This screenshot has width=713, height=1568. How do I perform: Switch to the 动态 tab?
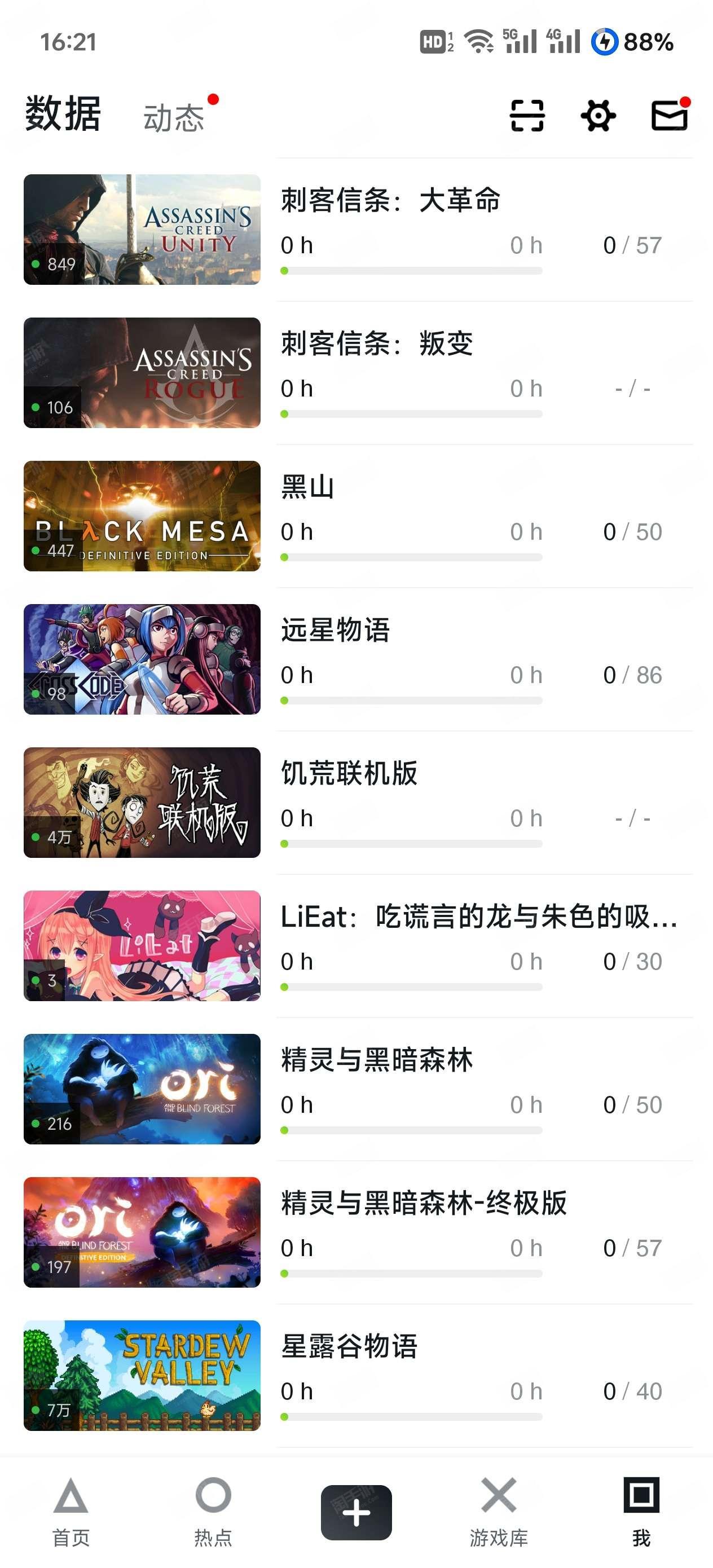[x=174, y=117]
